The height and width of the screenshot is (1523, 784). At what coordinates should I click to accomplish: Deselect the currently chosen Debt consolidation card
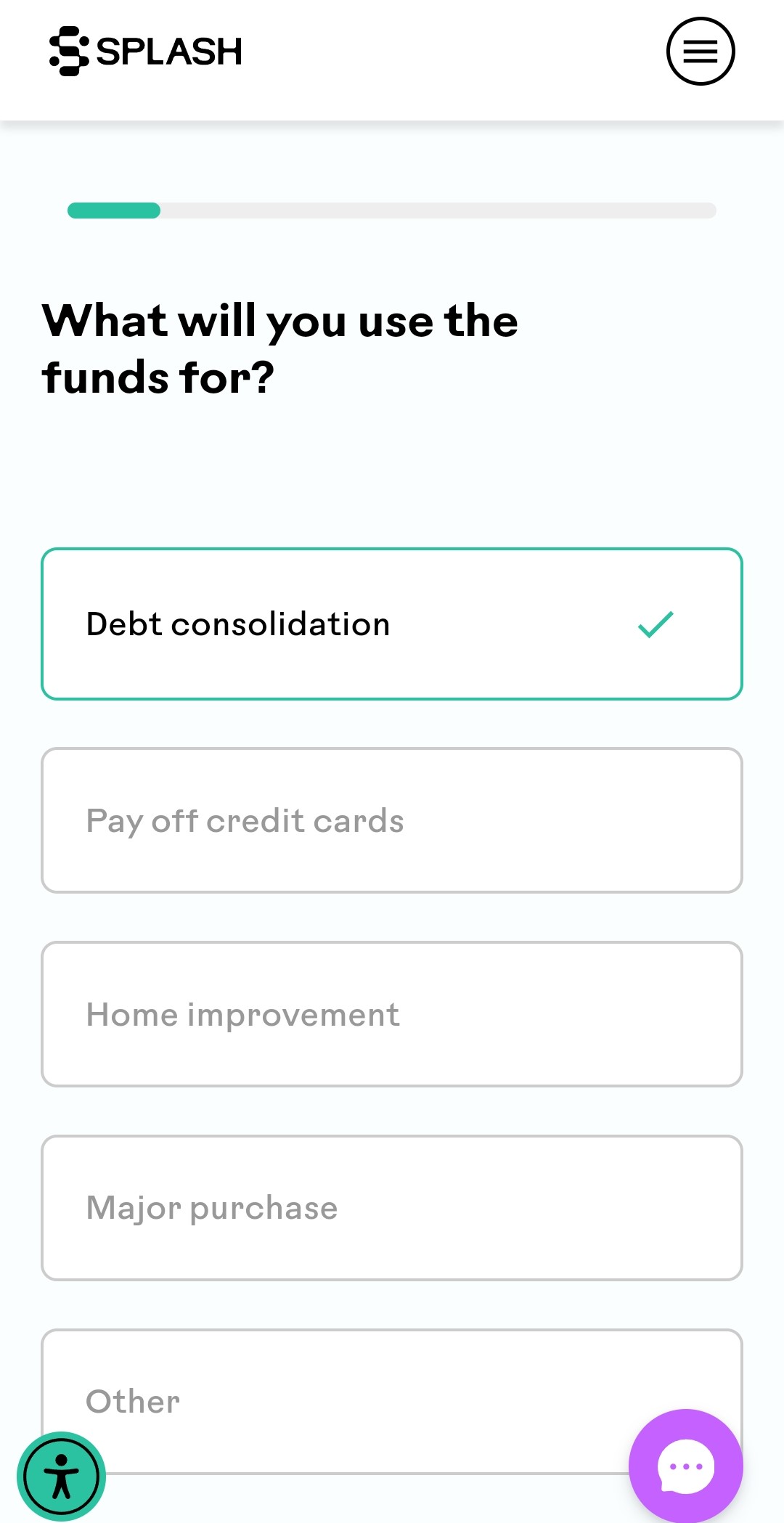click(x=392, y=623)
